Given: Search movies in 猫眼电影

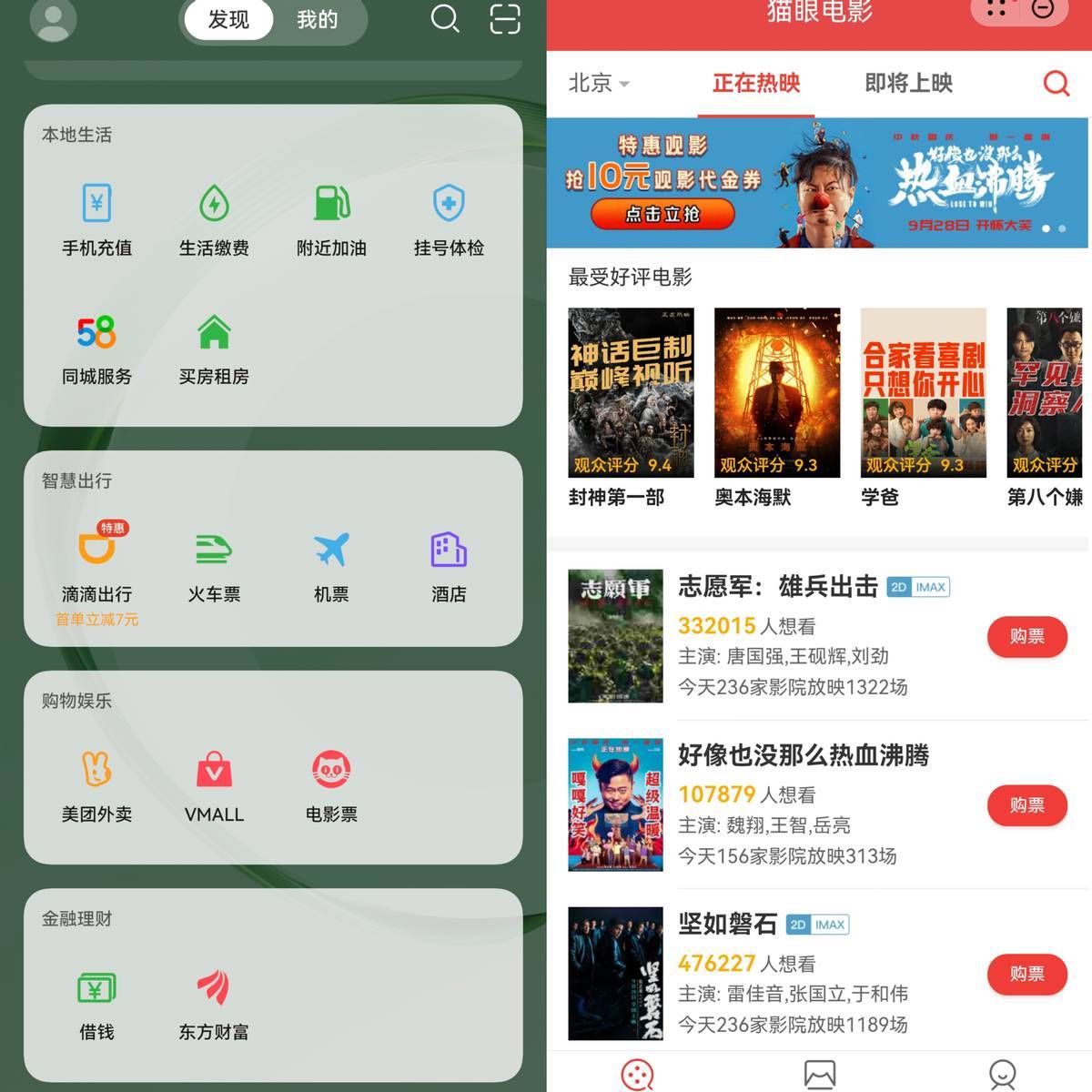Looking at the screenshot, I should tap(1056, 84).
